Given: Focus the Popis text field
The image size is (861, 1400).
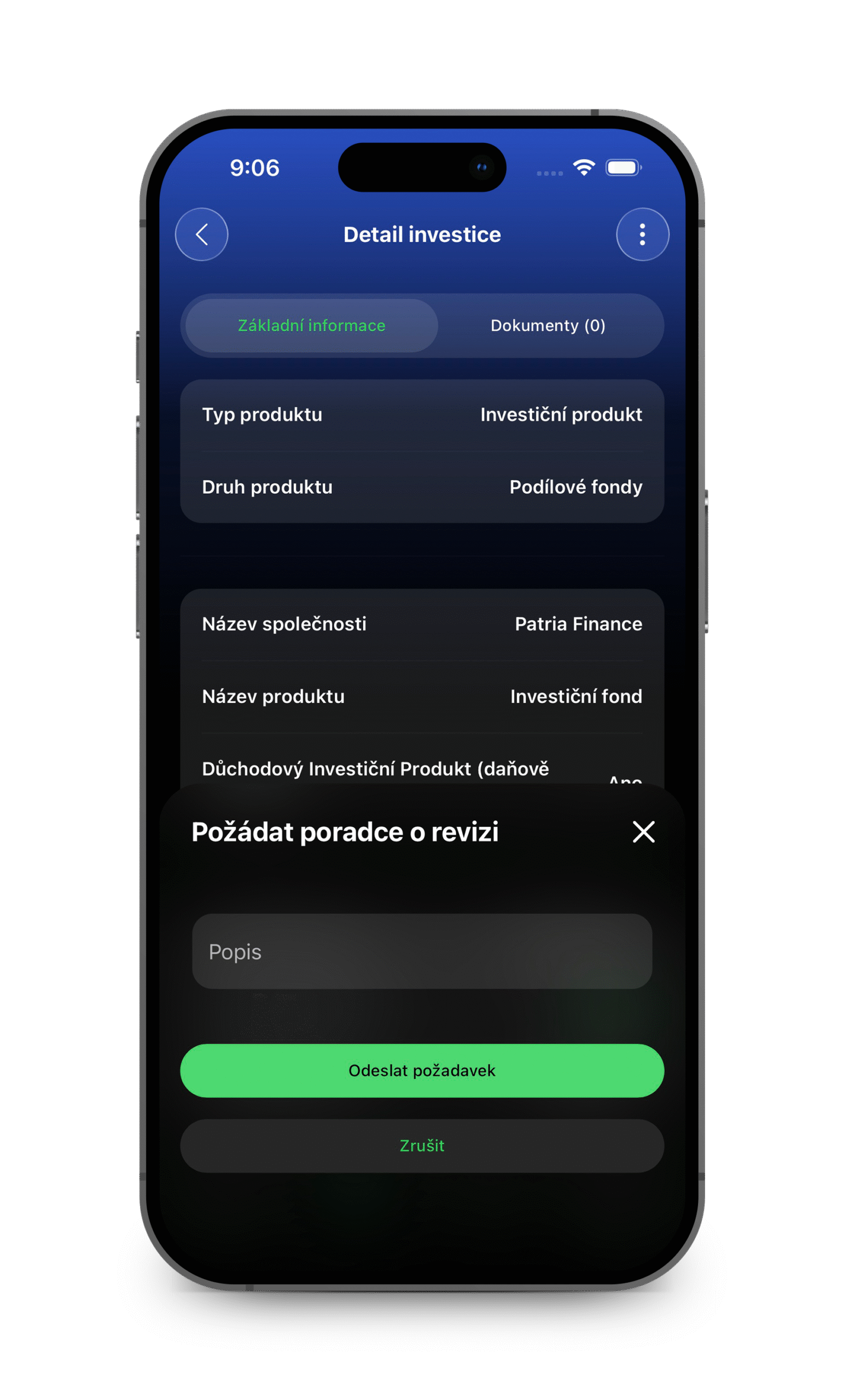Looking at the screenshot, I should [422, 951].
